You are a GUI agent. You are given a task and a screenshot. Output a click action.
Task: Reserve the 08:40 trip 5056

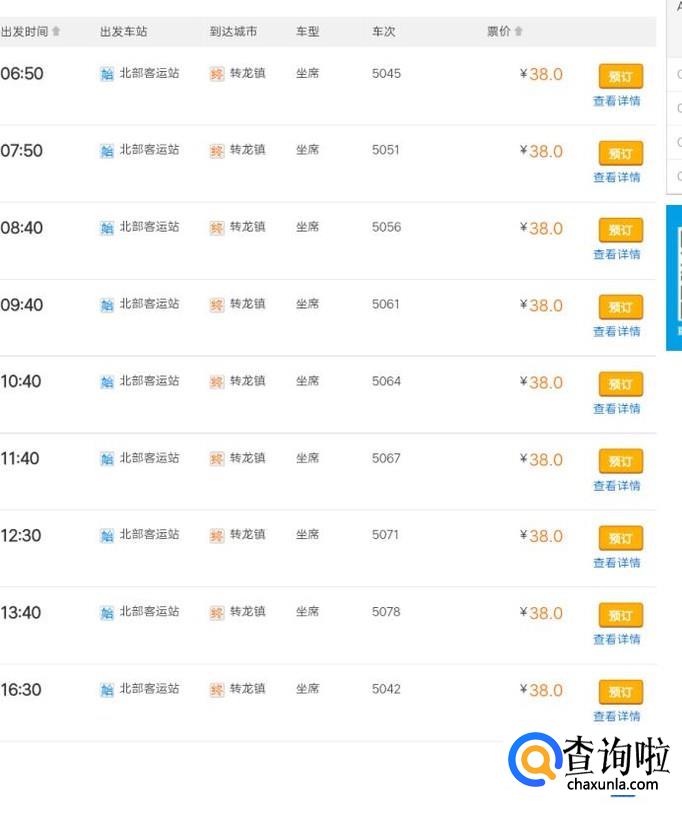[x=620, y=231]
